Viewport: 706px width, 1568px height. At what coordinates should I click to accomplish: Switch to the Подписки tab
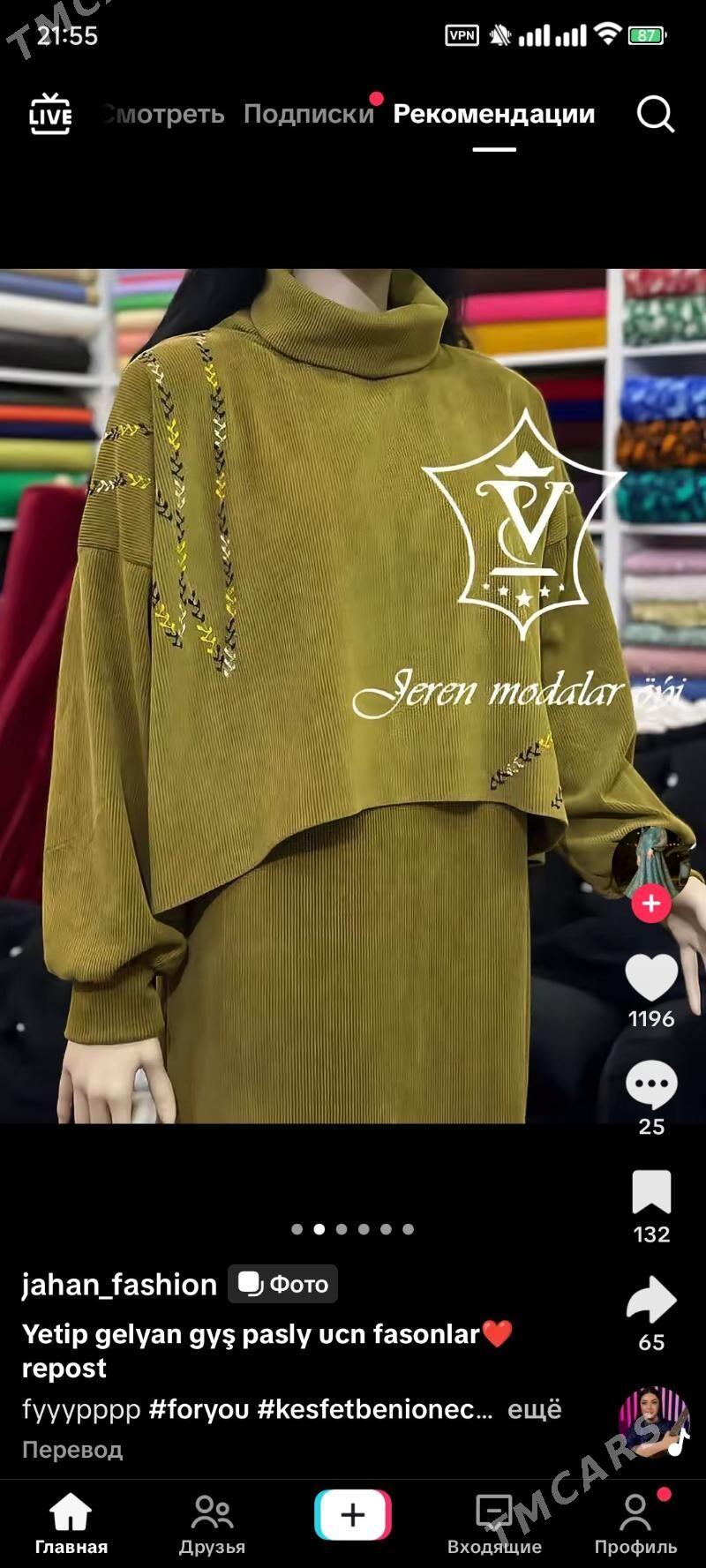(x=309, y=114)
